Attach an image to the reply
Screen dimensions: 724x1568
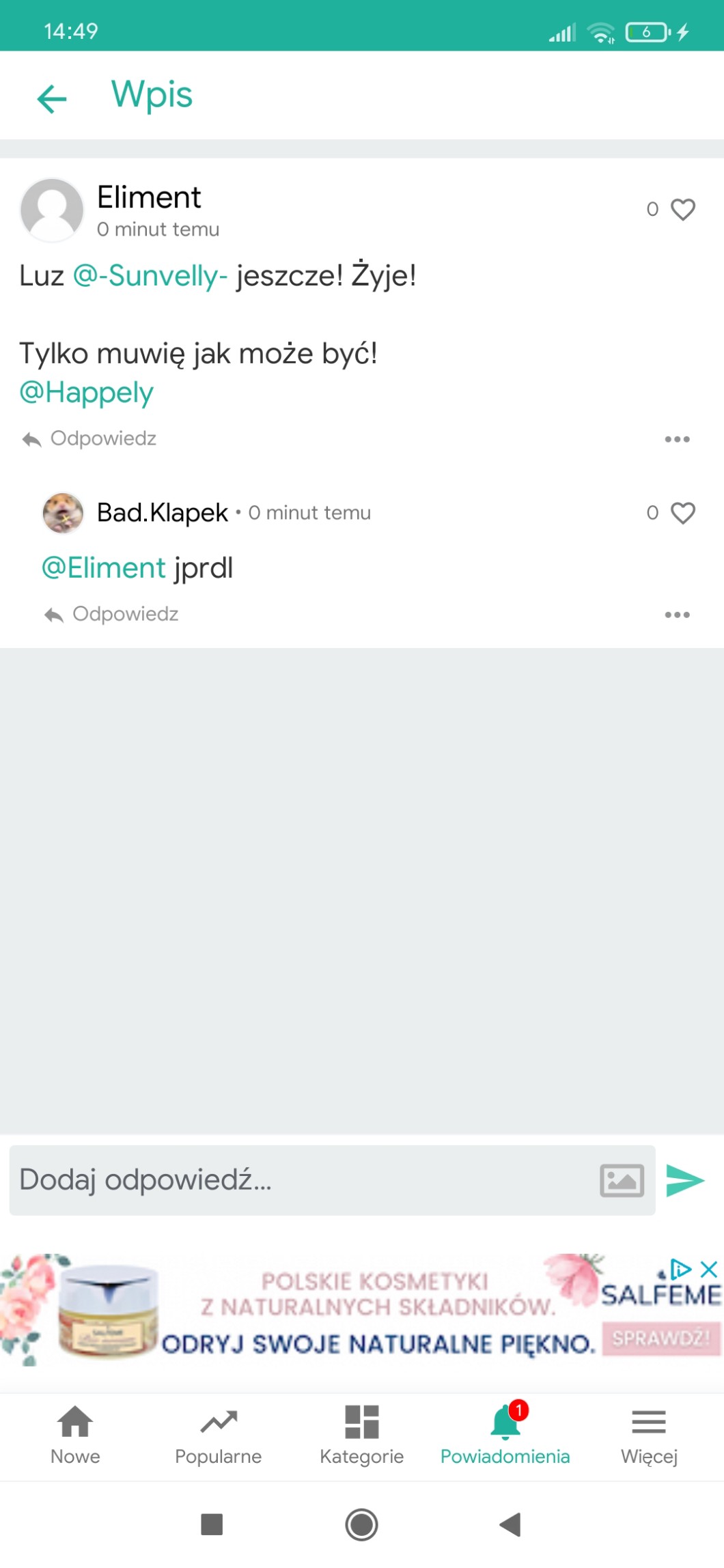tap(622, 1180)
